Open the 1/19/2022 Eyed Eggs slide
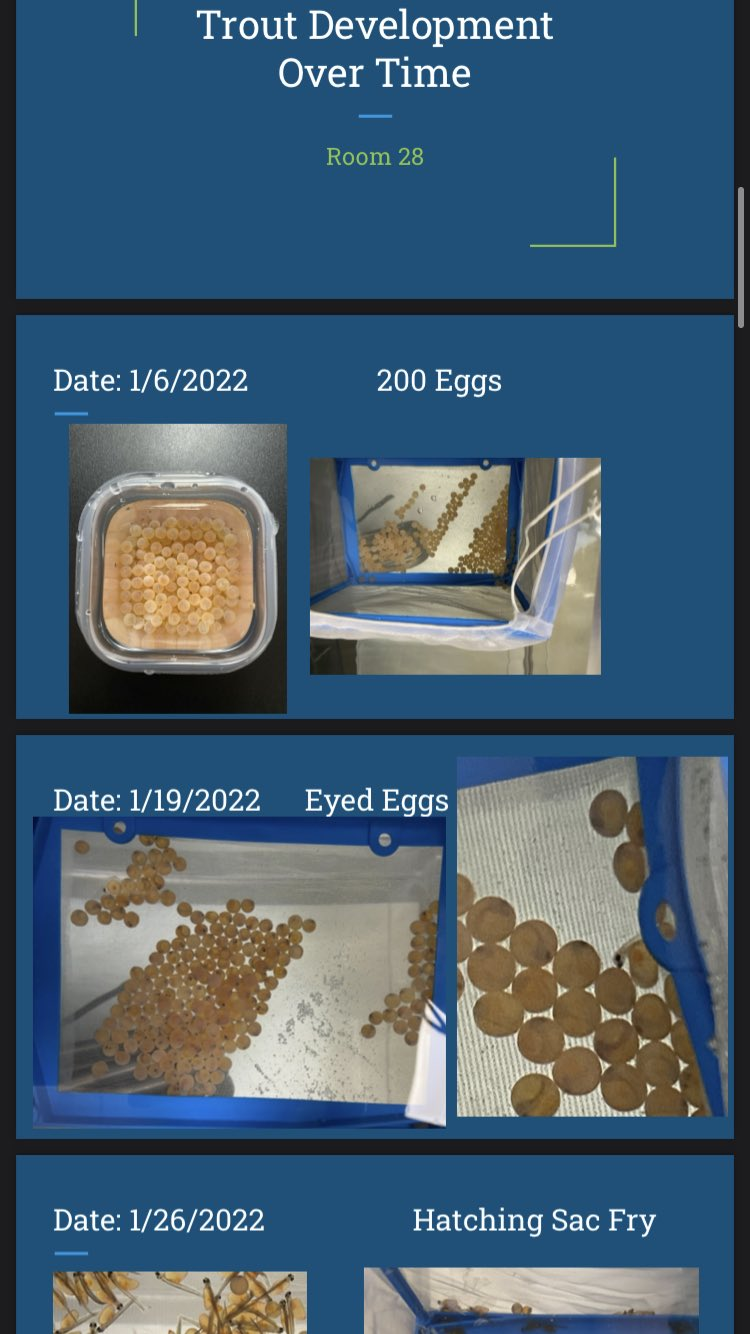This screenshot has width=750, height=1334. [x=375, y=937]
